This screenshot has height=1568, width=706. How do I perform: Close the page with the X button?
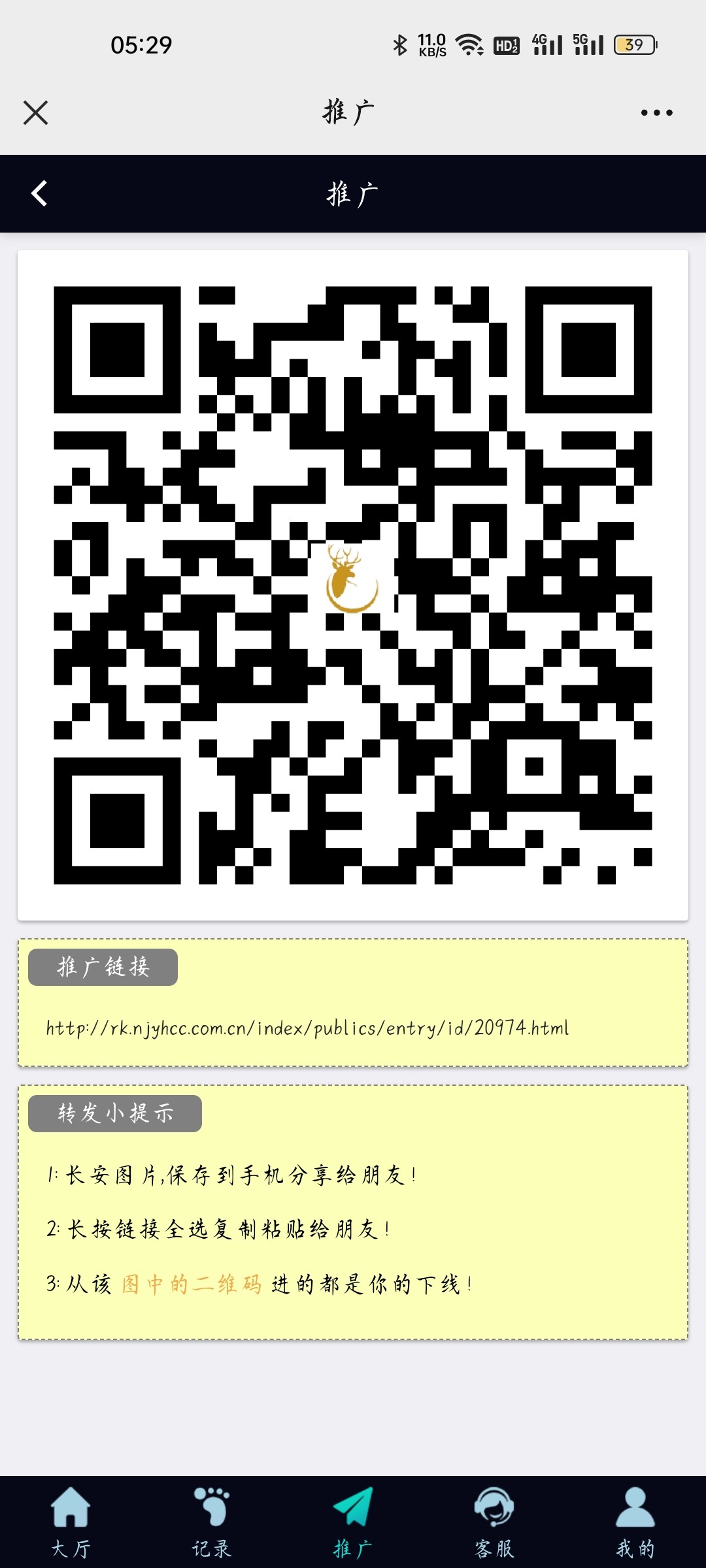pos(36,112)
